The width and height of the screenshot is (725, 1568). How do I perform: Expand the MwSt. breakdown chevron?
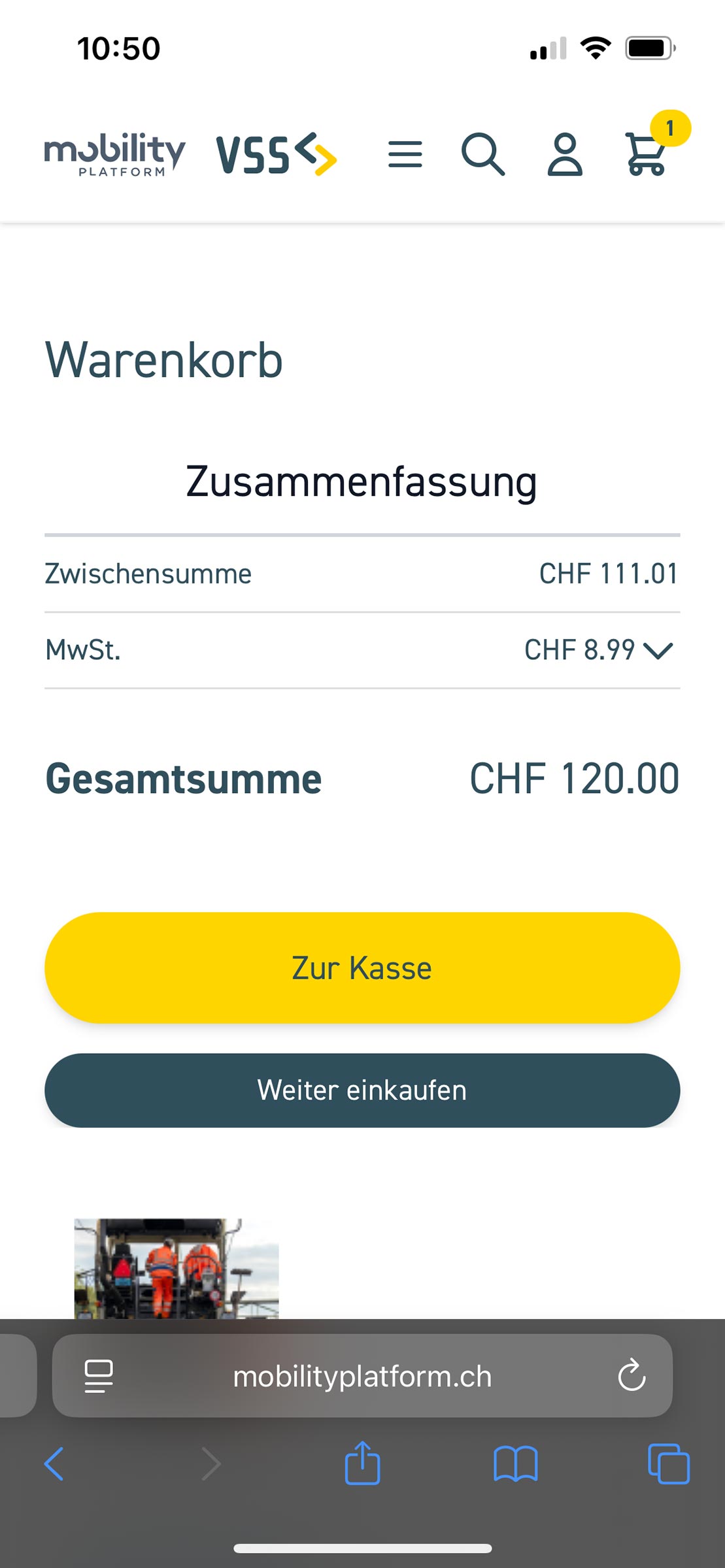point(658,650)
